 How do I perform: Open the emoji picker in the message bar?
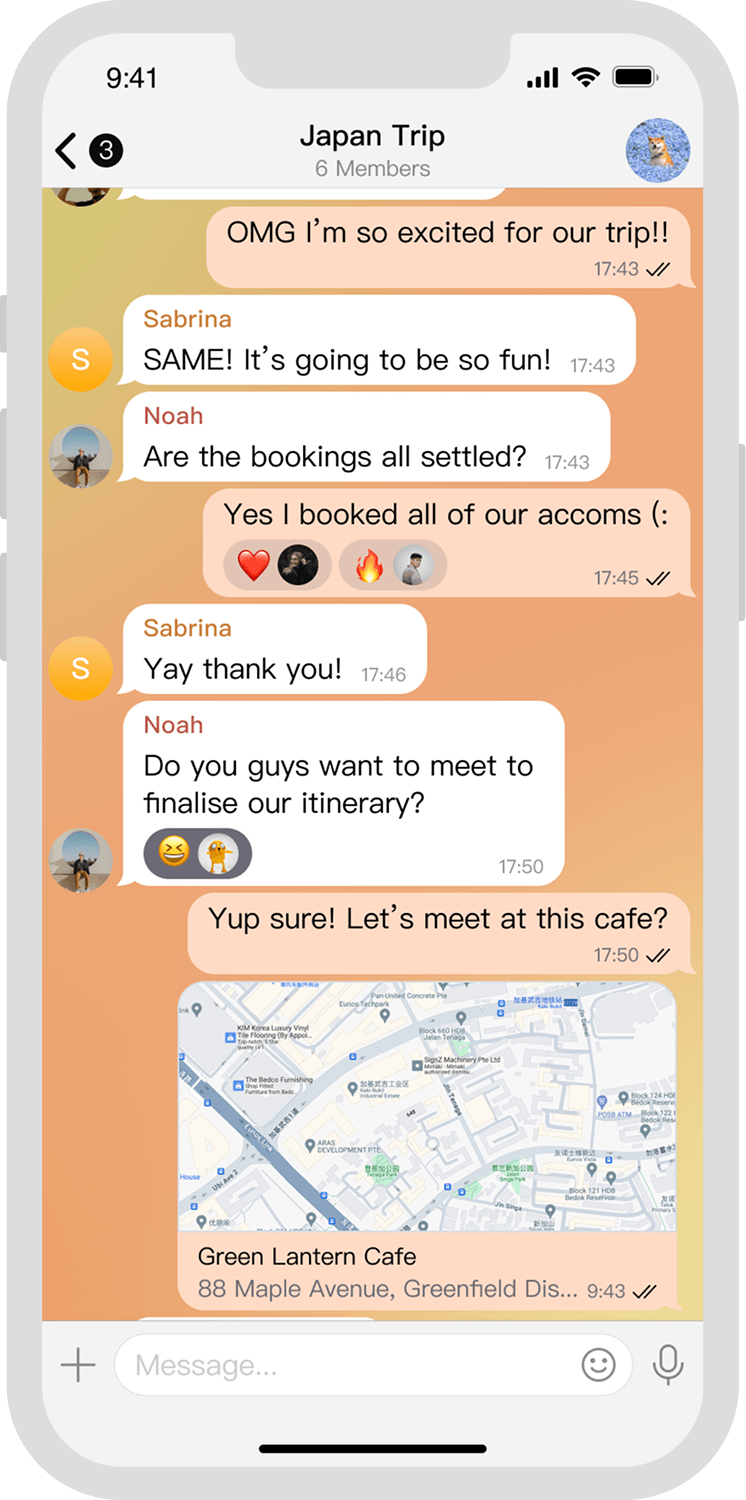598,1364
